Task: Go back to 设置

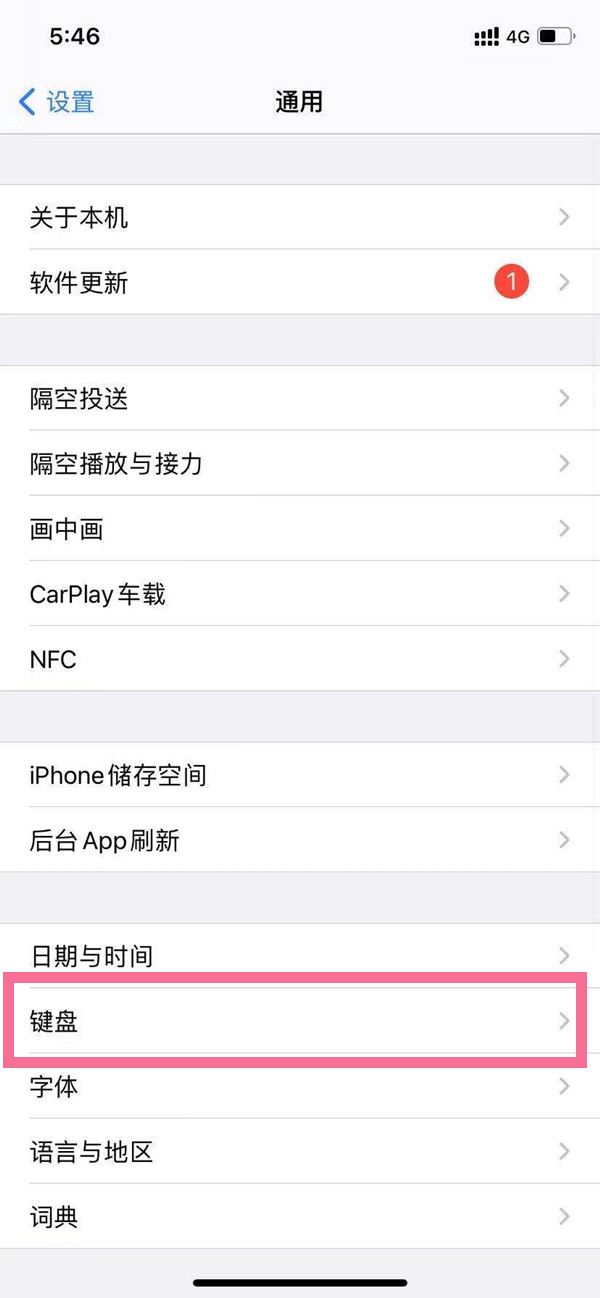Action: (58, 102)
